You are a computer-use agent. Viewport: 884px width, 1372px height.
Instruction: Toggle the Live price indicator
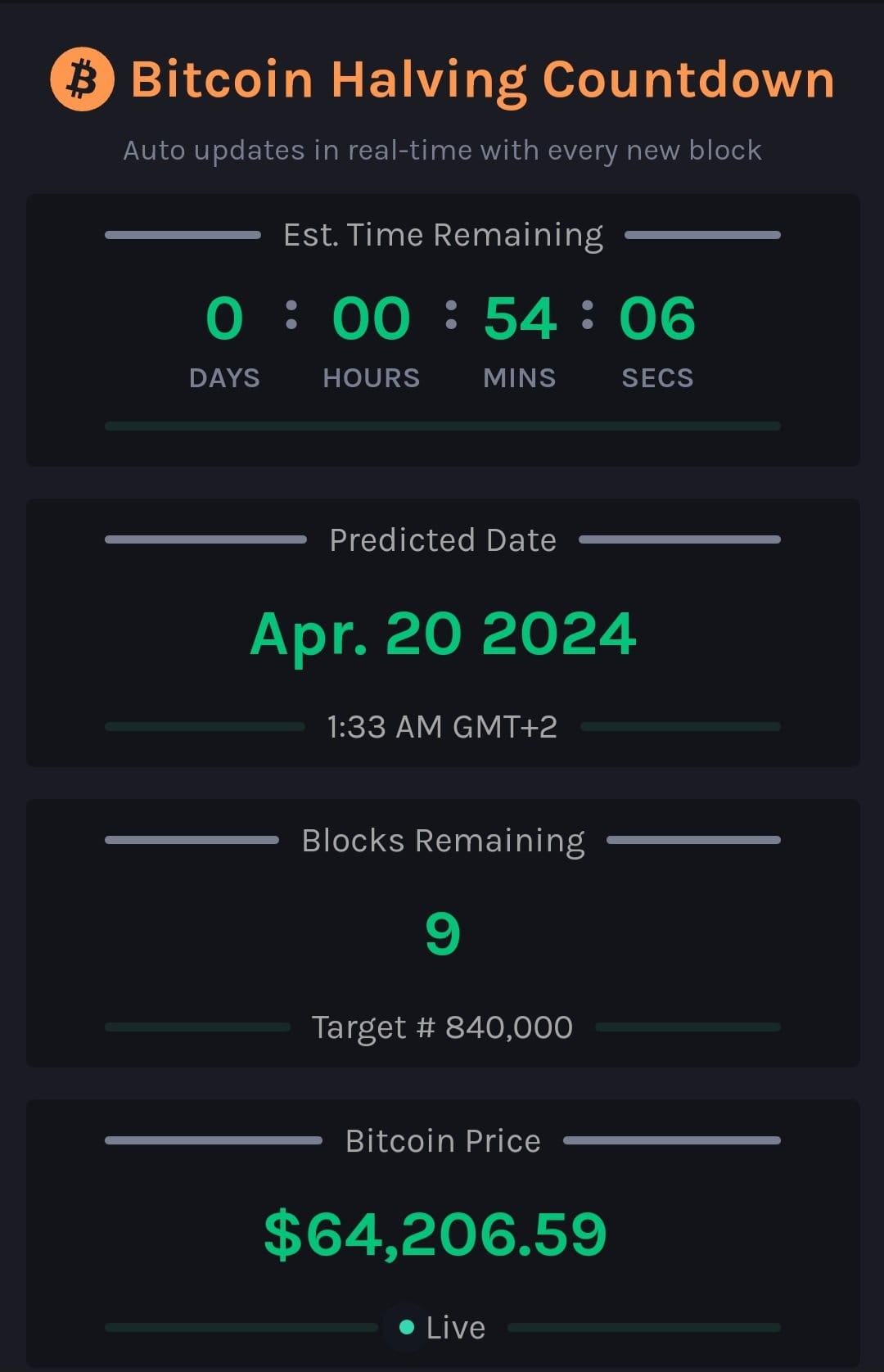coord(442,1326)
